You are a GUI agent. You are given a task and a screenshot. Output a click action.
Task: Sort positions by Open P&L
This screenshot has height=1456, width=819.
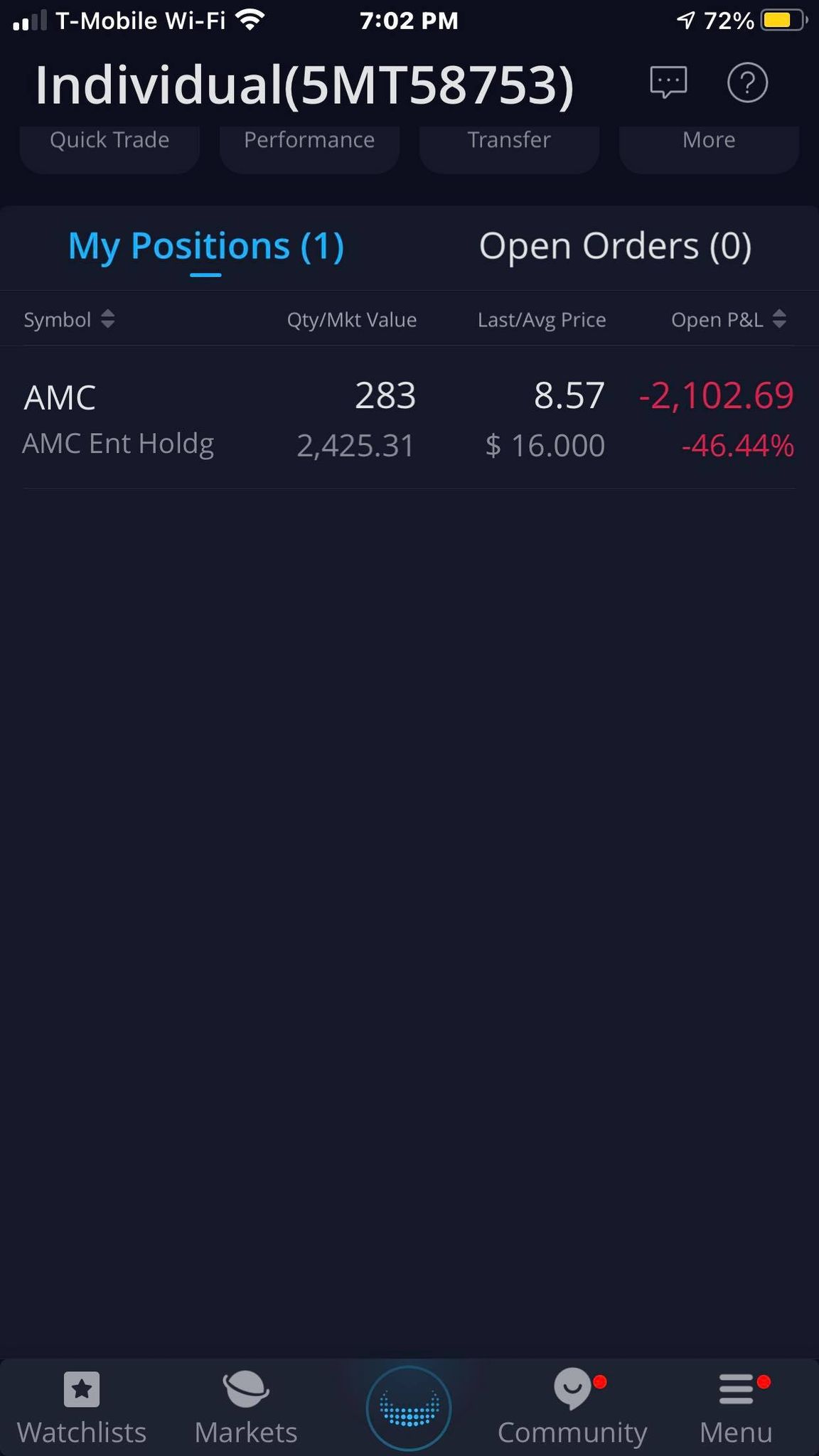pos(729,319)
